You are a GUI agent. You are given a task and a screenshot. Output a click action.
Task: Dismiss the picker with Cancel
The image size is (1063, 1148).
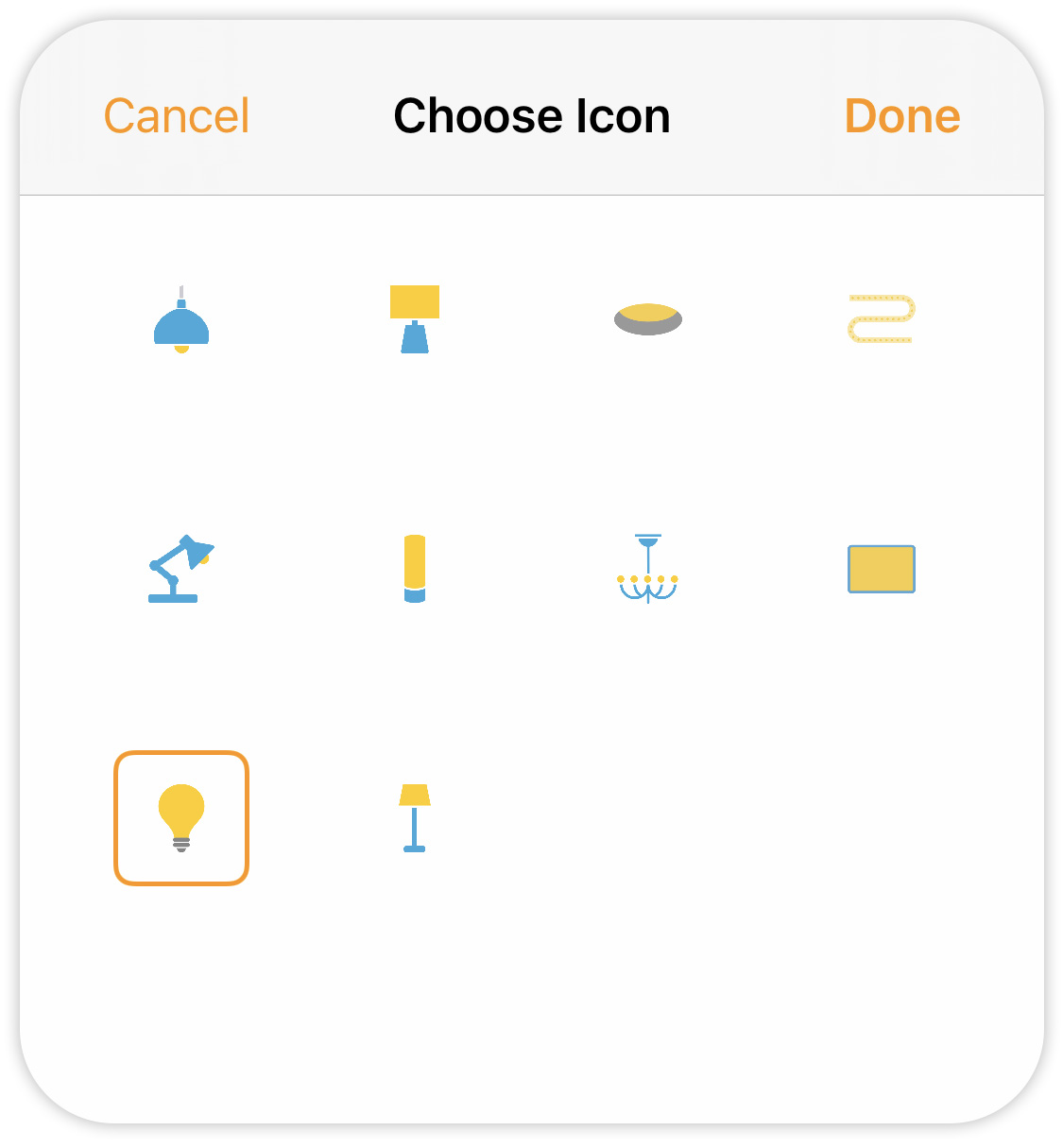pos(176,115)
